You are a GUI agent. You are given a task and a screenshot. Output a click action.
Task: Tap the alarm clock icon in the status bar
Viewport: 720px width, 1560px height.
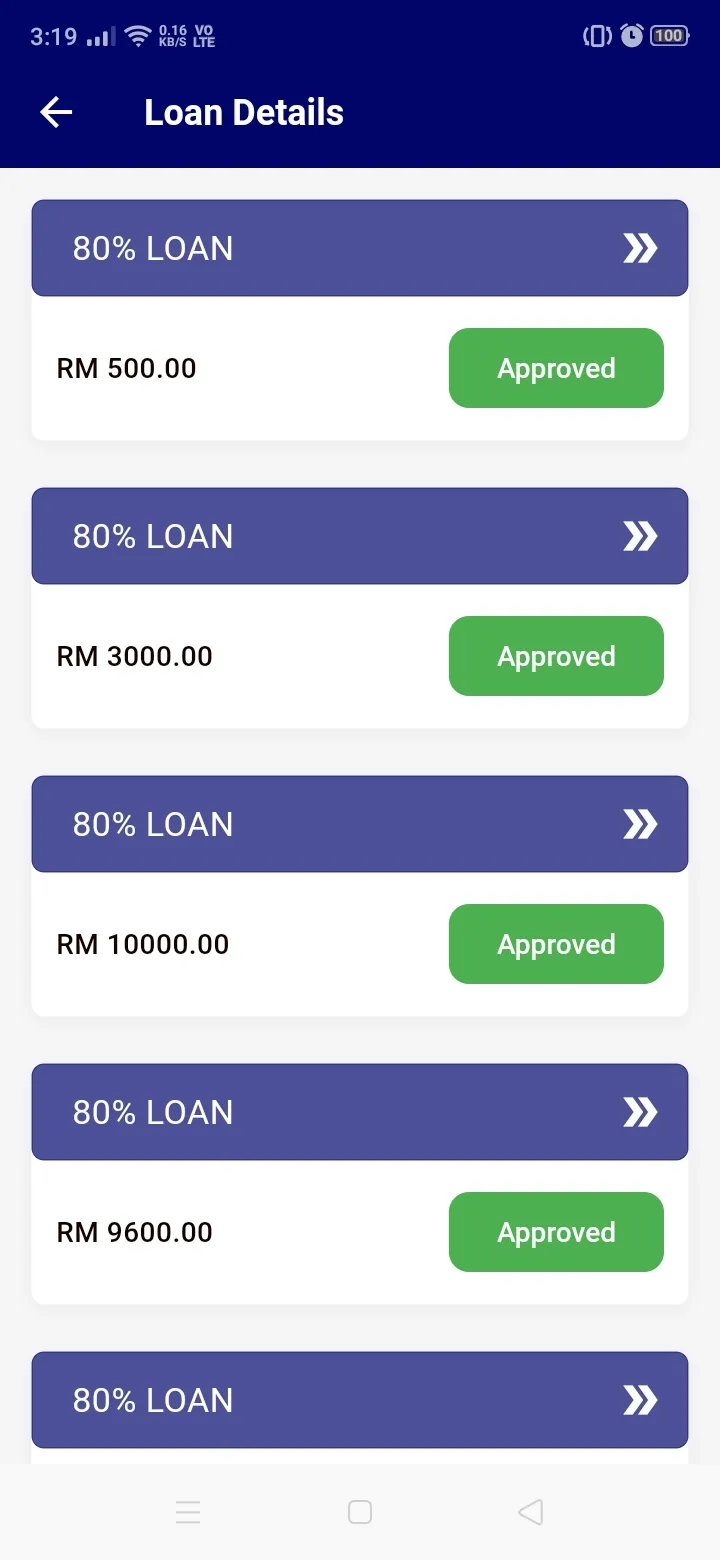pyautogui.click(x=630, y=35)
